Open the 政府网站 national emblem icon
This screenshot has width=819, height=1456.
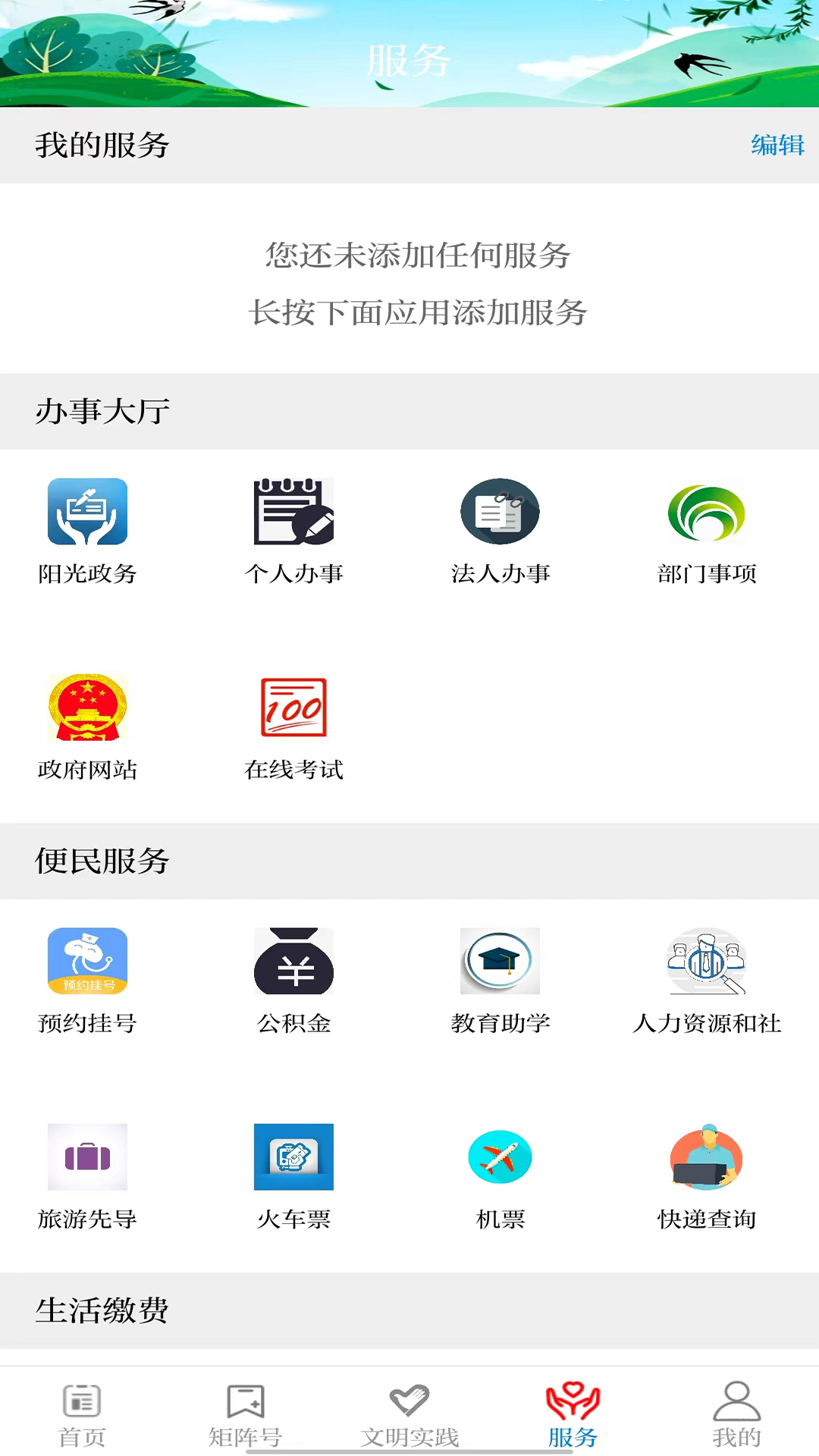pos(88,709)
